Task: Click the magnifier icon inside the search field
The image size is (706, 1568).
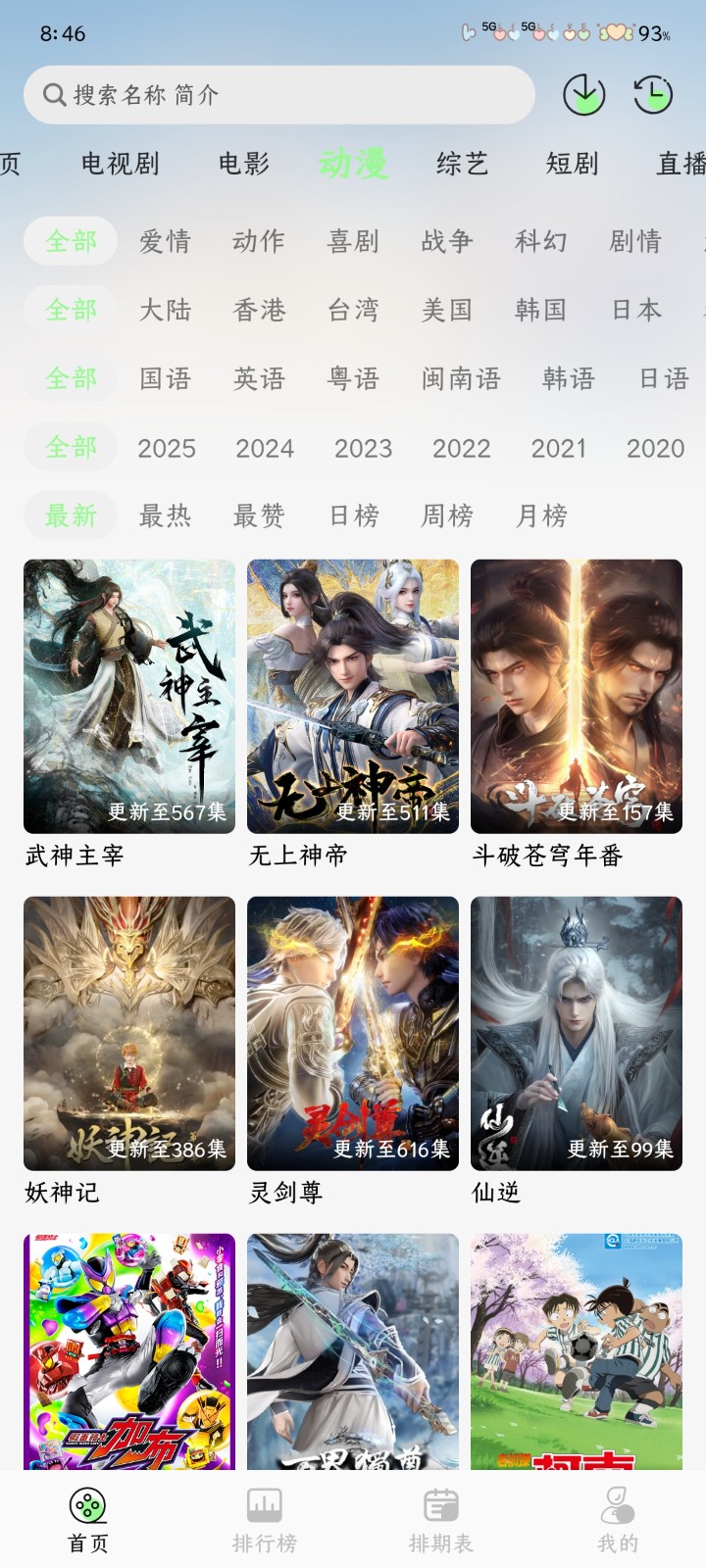Action: [x=53, y=94]
